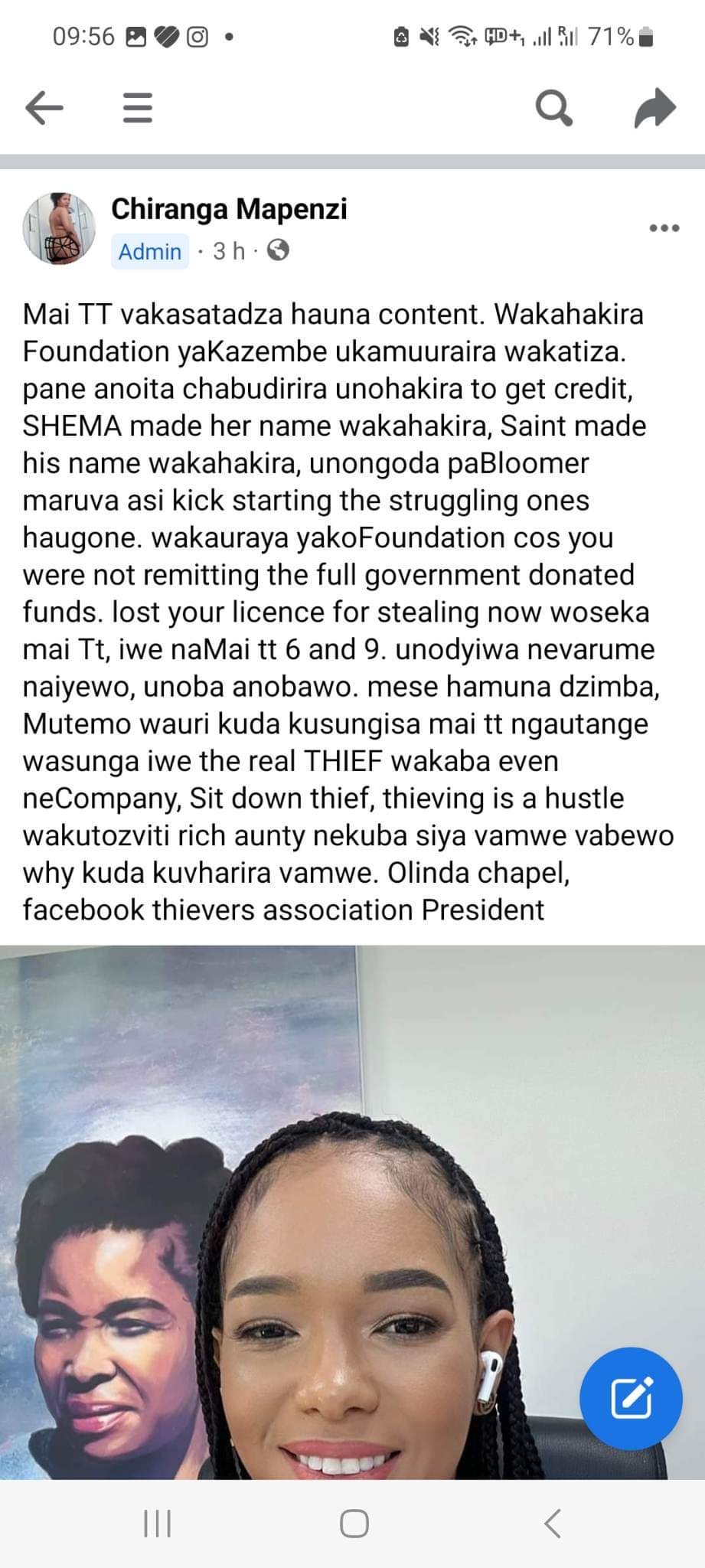The height and width of the screenshot is (1568, 705).
Task: Go to the phone's home screen
Action: pyautogui.click(x=354, y=1524)
